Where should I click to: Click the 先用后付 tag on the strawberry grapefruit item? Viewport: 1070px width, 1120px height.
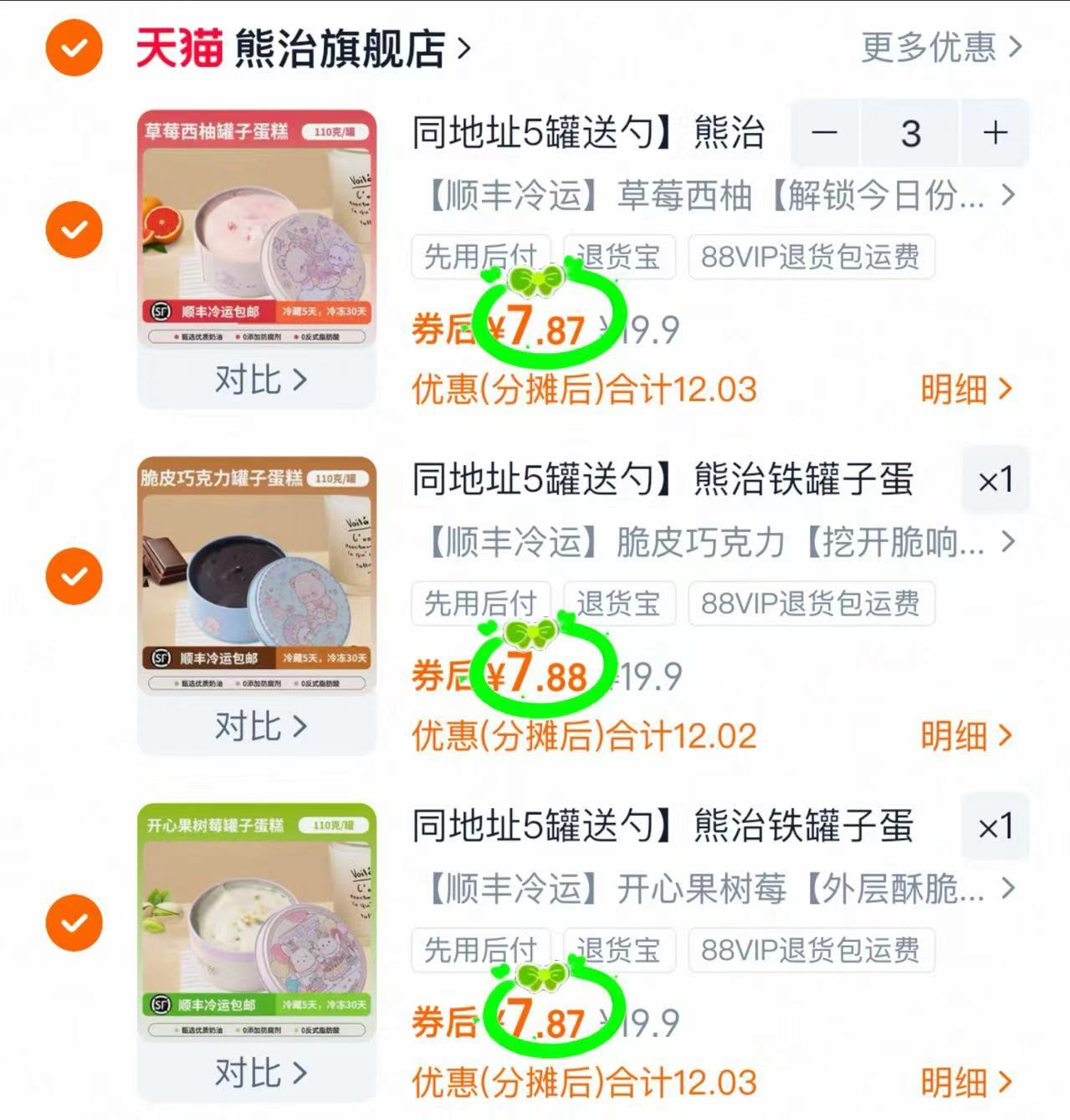[480, 258]
